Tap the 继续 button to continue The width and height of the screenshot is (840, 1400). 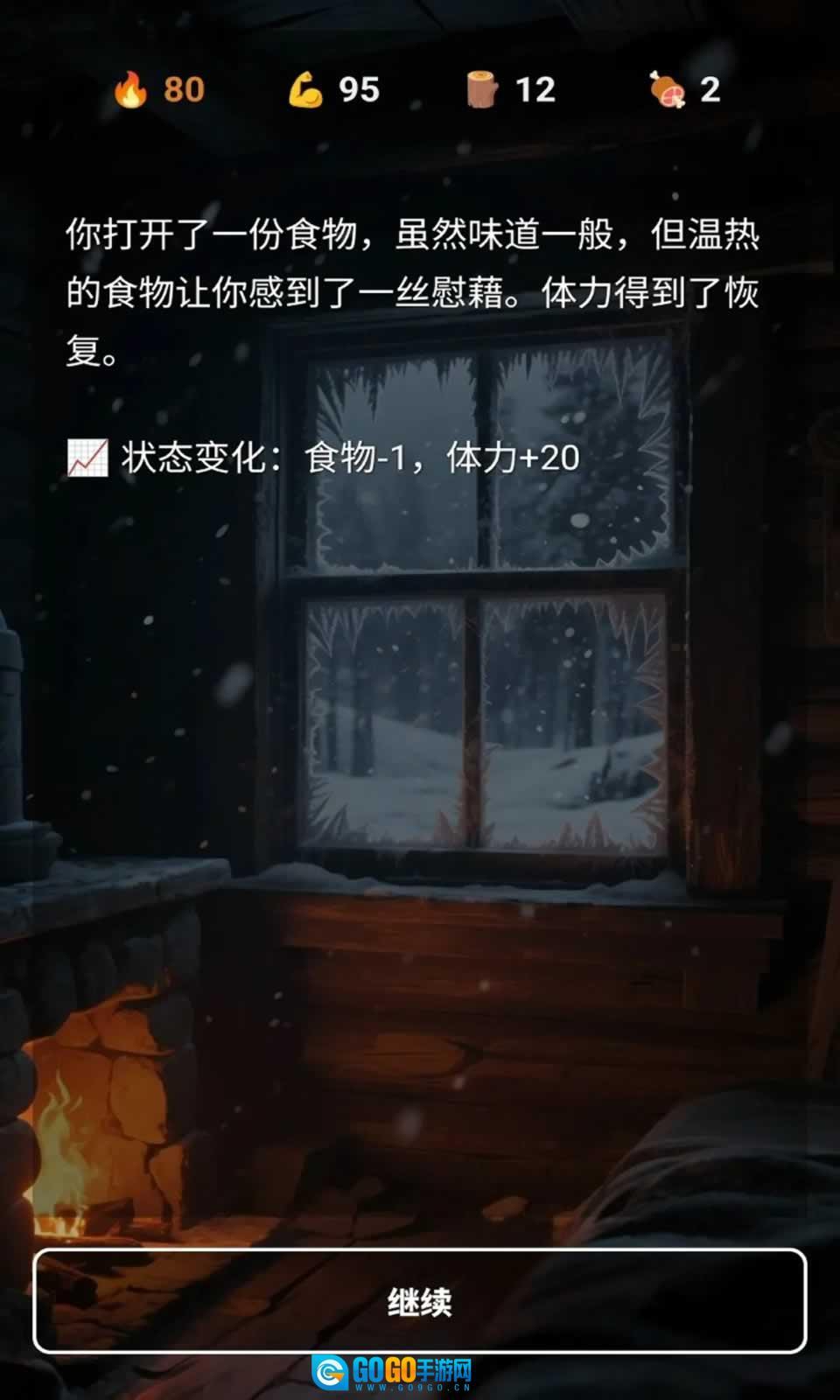(420, 1301)
